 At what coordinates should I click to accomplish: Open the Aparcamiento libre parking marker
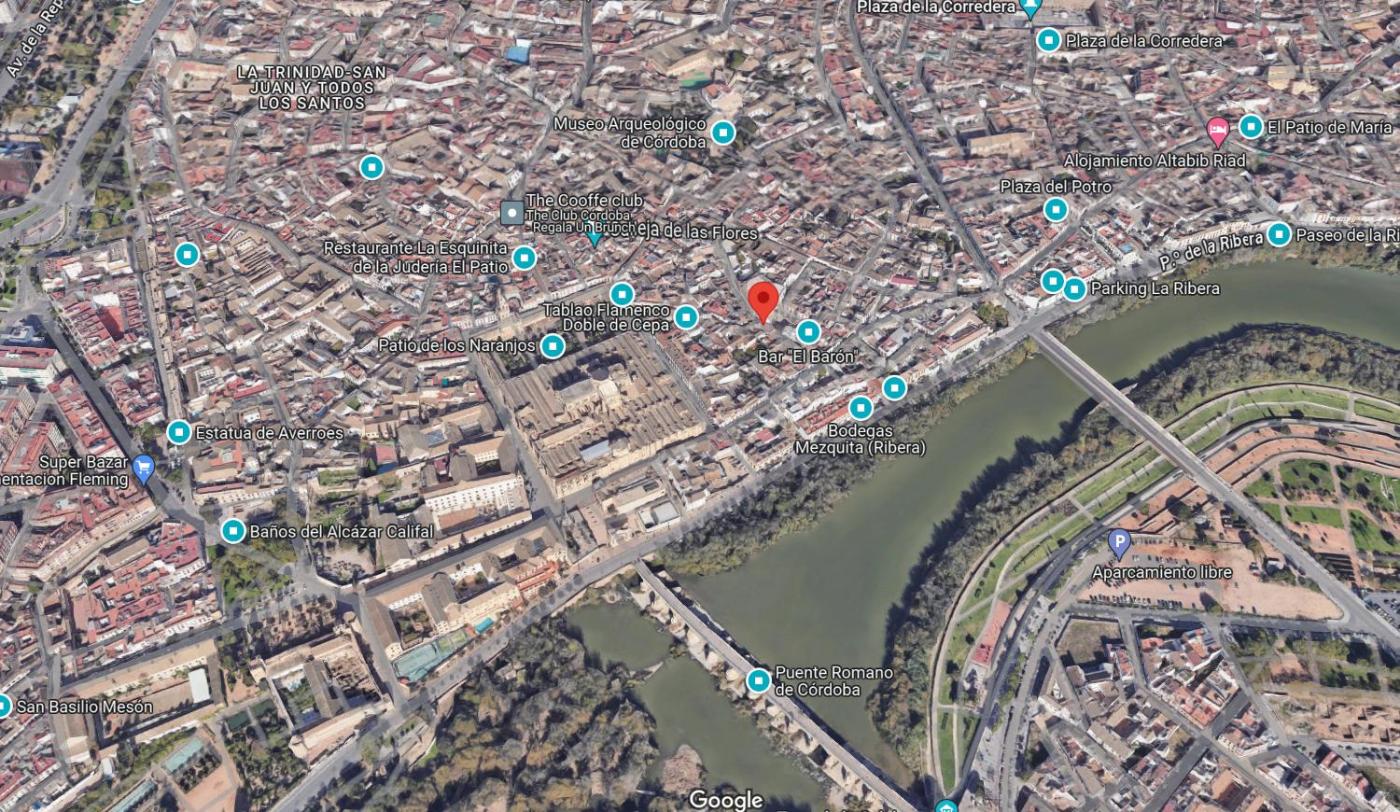(x=1119, y=544)
